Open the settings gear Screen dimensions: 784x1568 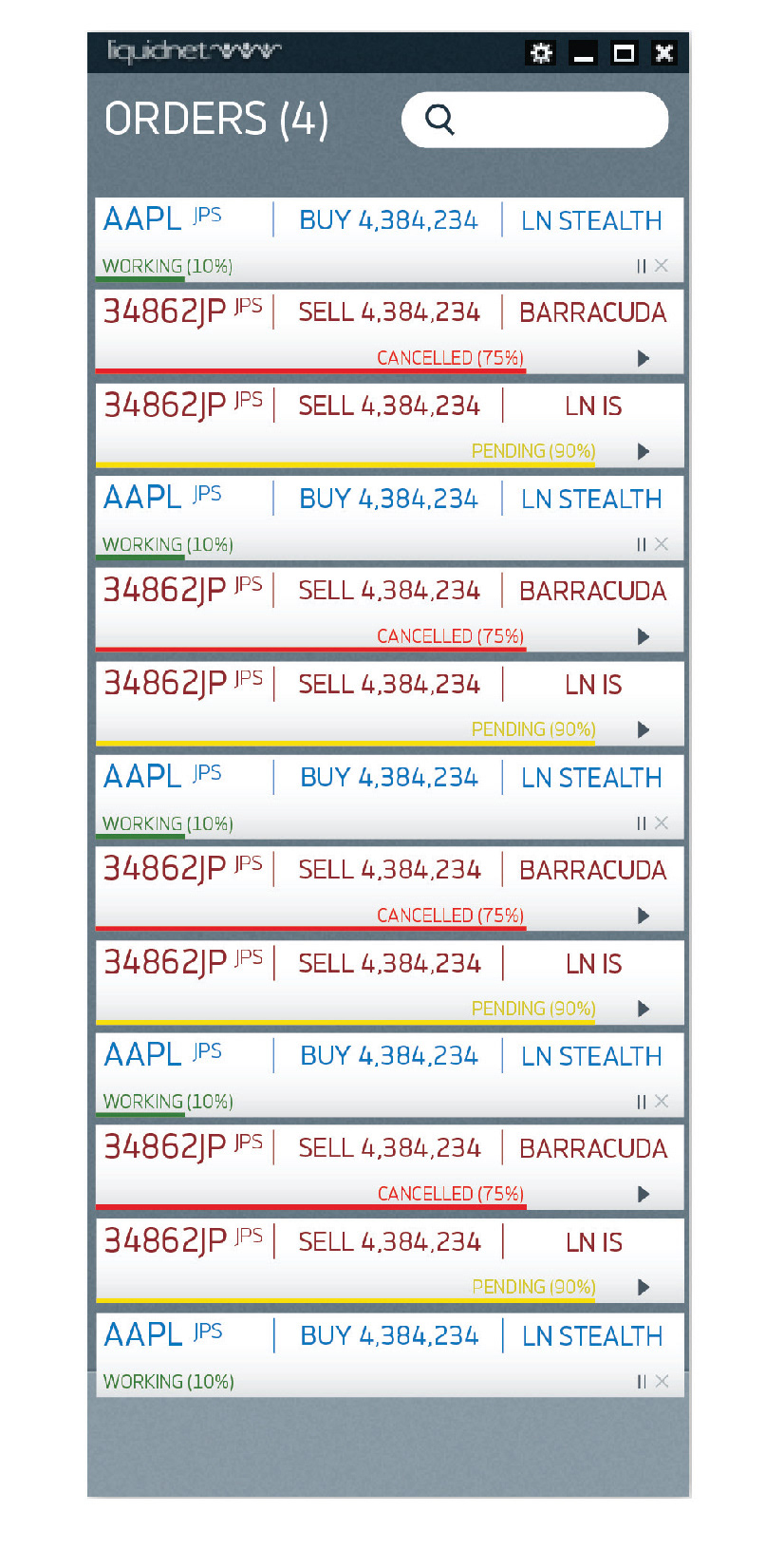tap(541, 53)
